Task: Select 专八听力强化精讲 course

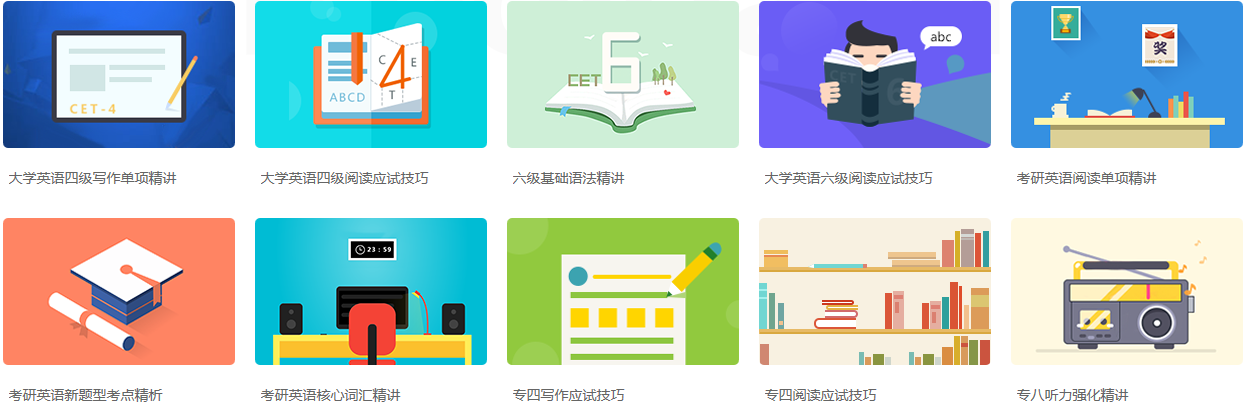Action: pyautogui.click(x=1127, y=291)
